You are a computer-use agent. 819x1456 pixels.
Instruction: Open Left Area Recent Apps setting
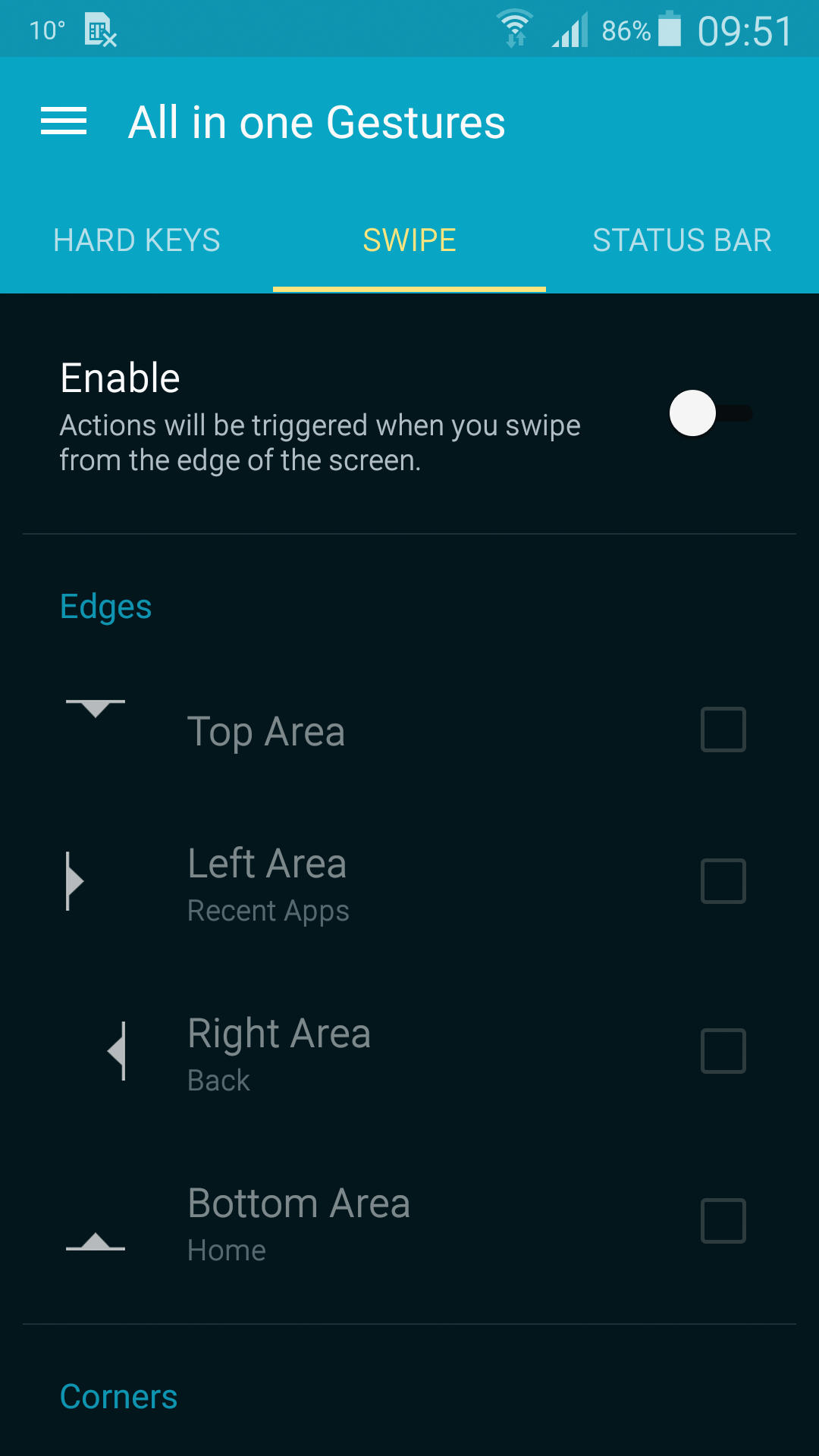click(x=409, y=882)
